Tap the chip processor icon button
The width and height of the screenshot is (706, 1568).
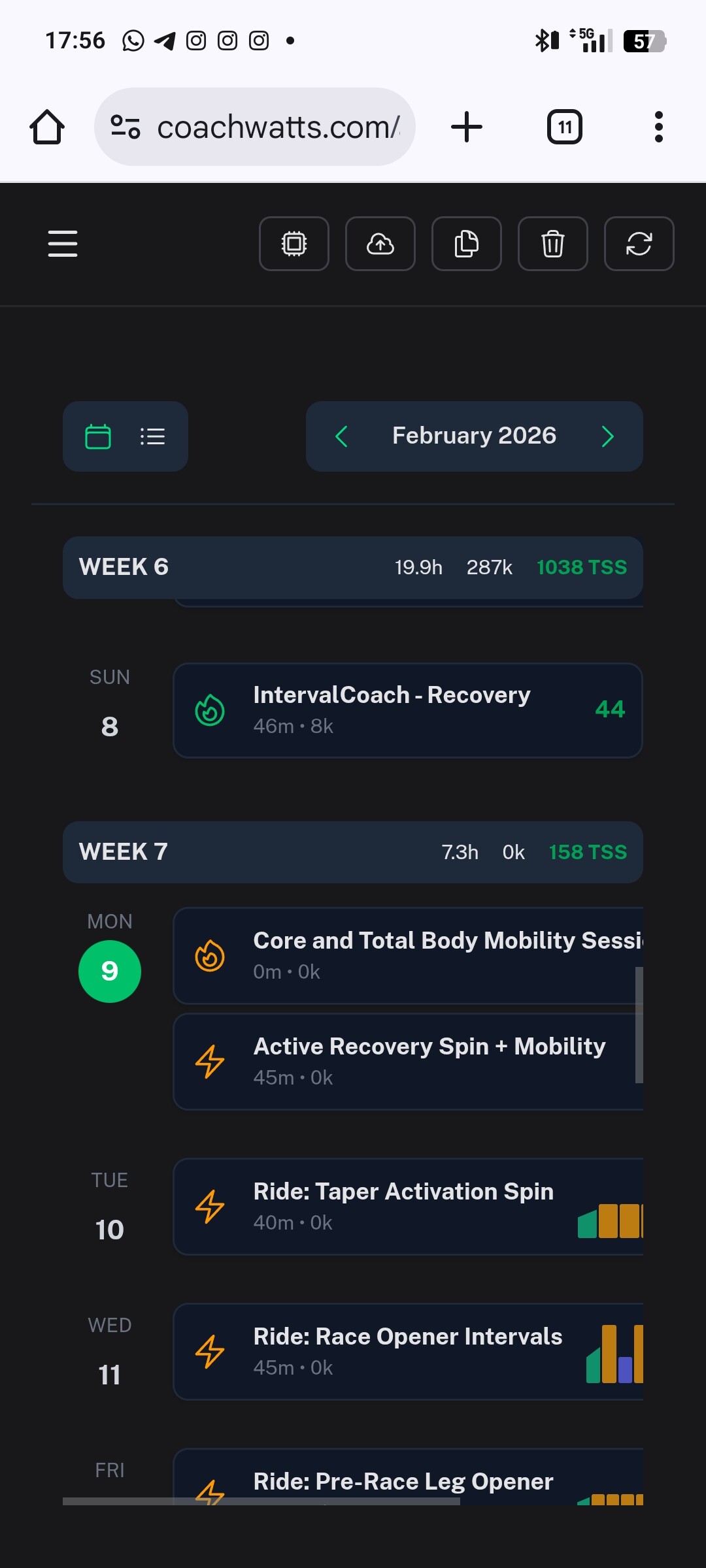click(294, 244)
